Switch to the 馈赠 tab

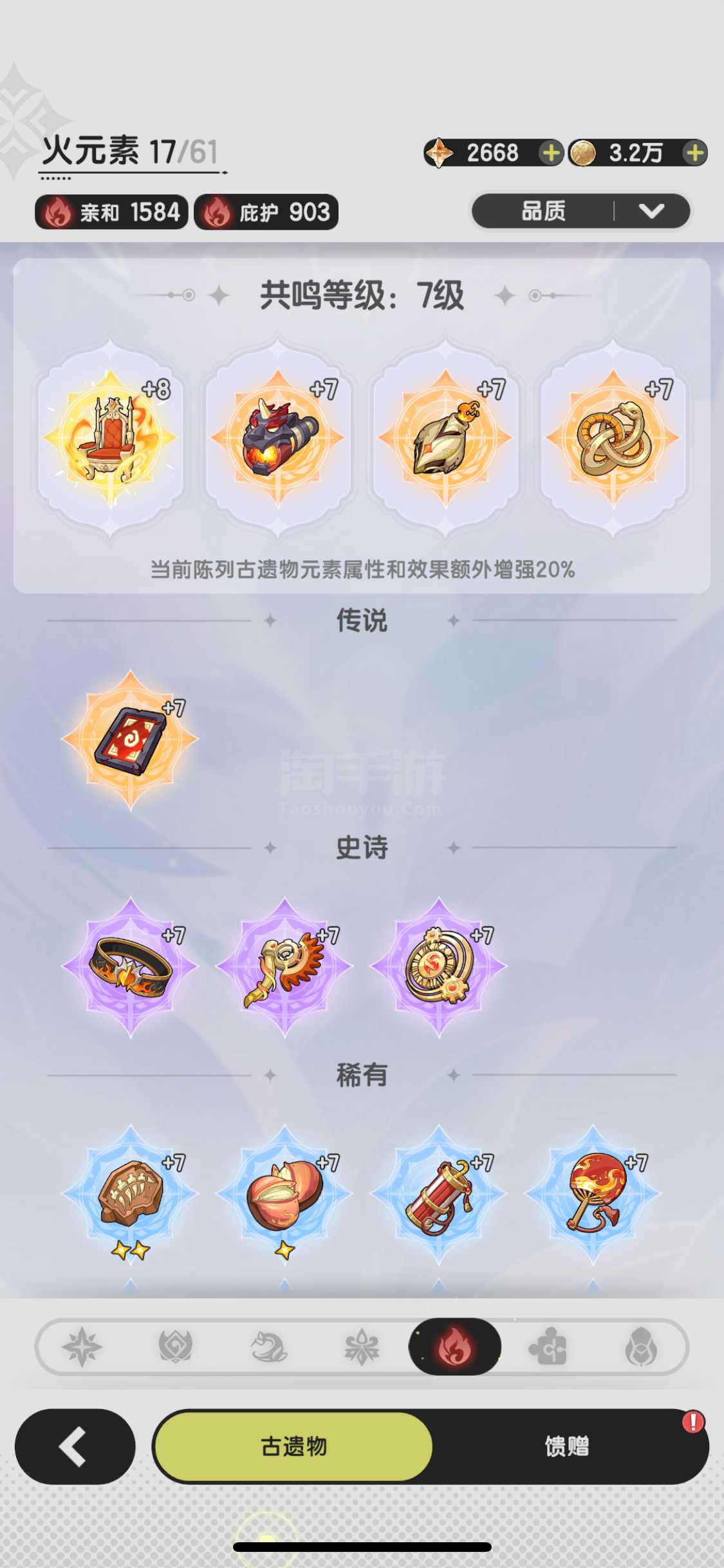coord(567,1446)
